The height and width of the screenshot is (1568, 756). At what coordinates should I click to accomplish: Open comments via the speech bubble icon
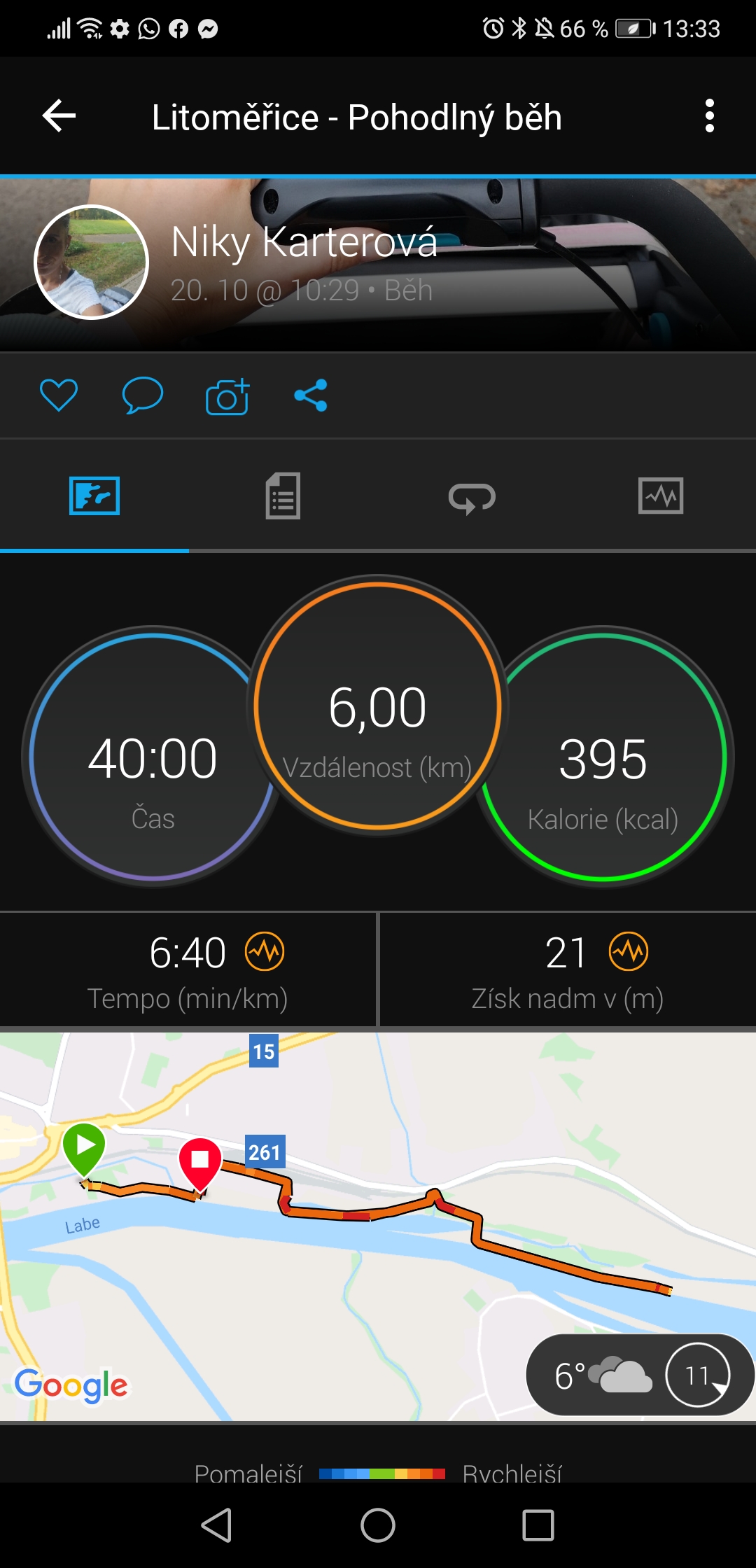click(143, 395)
